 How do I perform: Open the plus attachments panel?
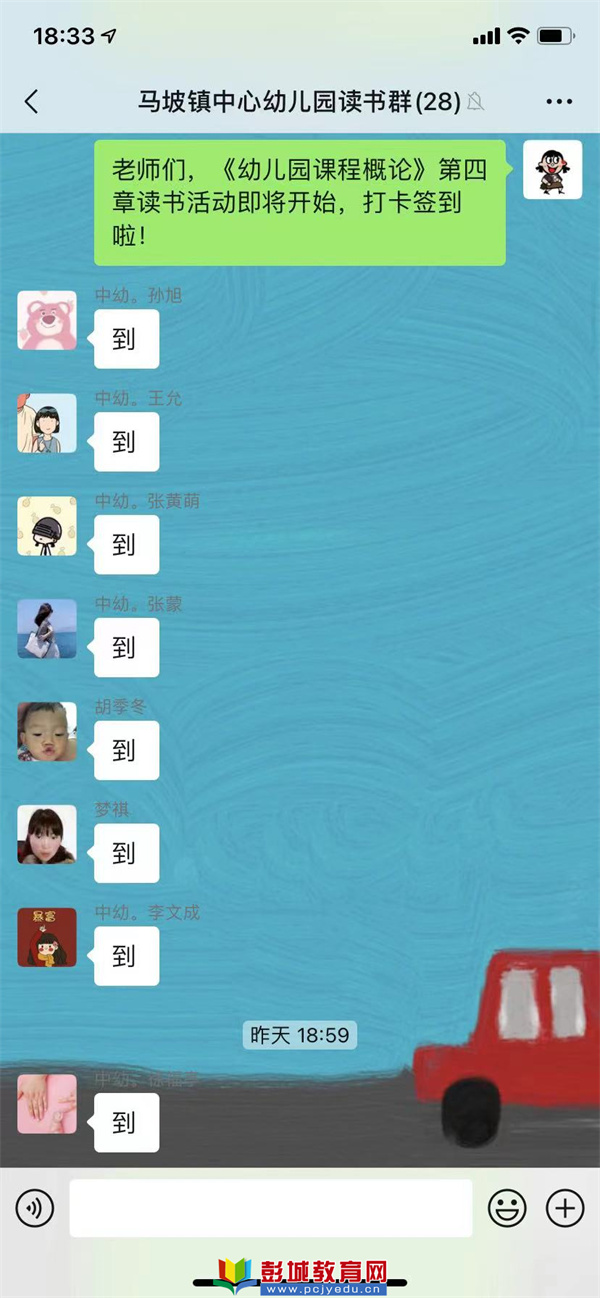pos(565,1209)
